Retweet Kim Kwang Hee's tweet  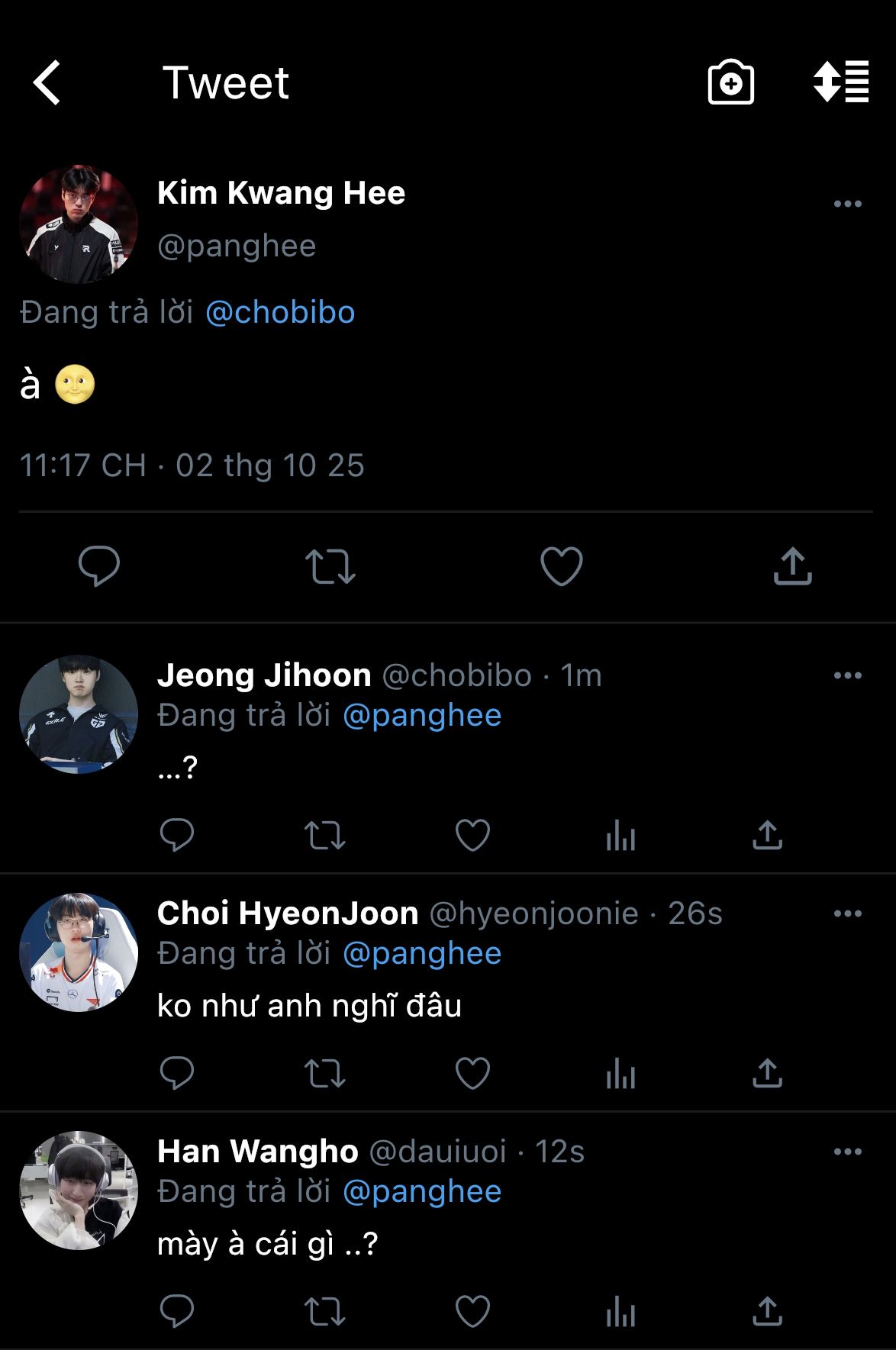pos(330,566)
